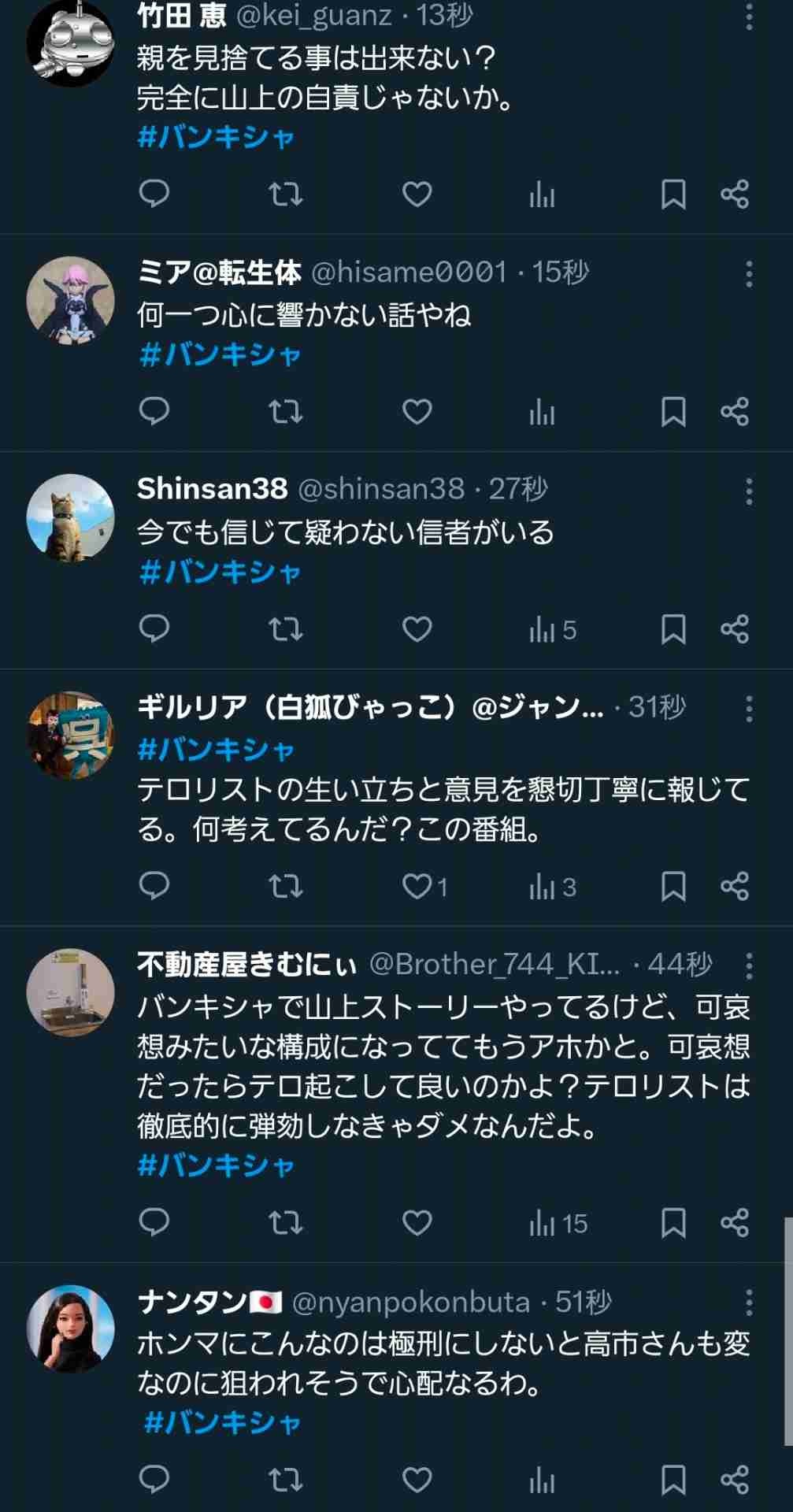The width and height of the screenshot is (793, 1512).
Task: Share 不動産屋きむにぃ's post
Action: [734, 1222]
